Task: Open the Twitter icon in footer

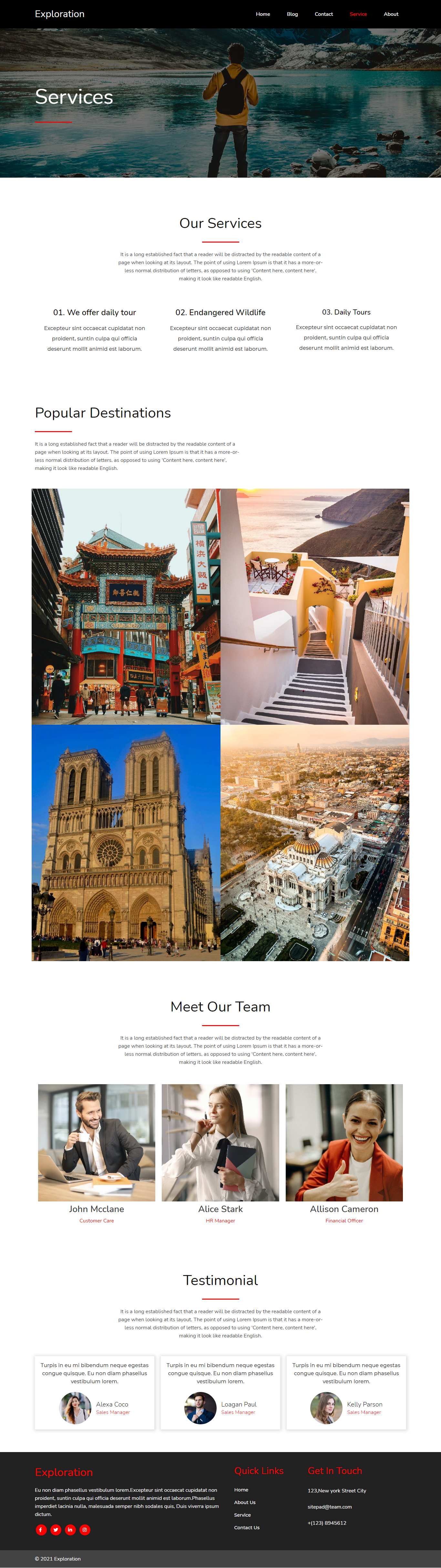Action: [x=55, y=1529]
